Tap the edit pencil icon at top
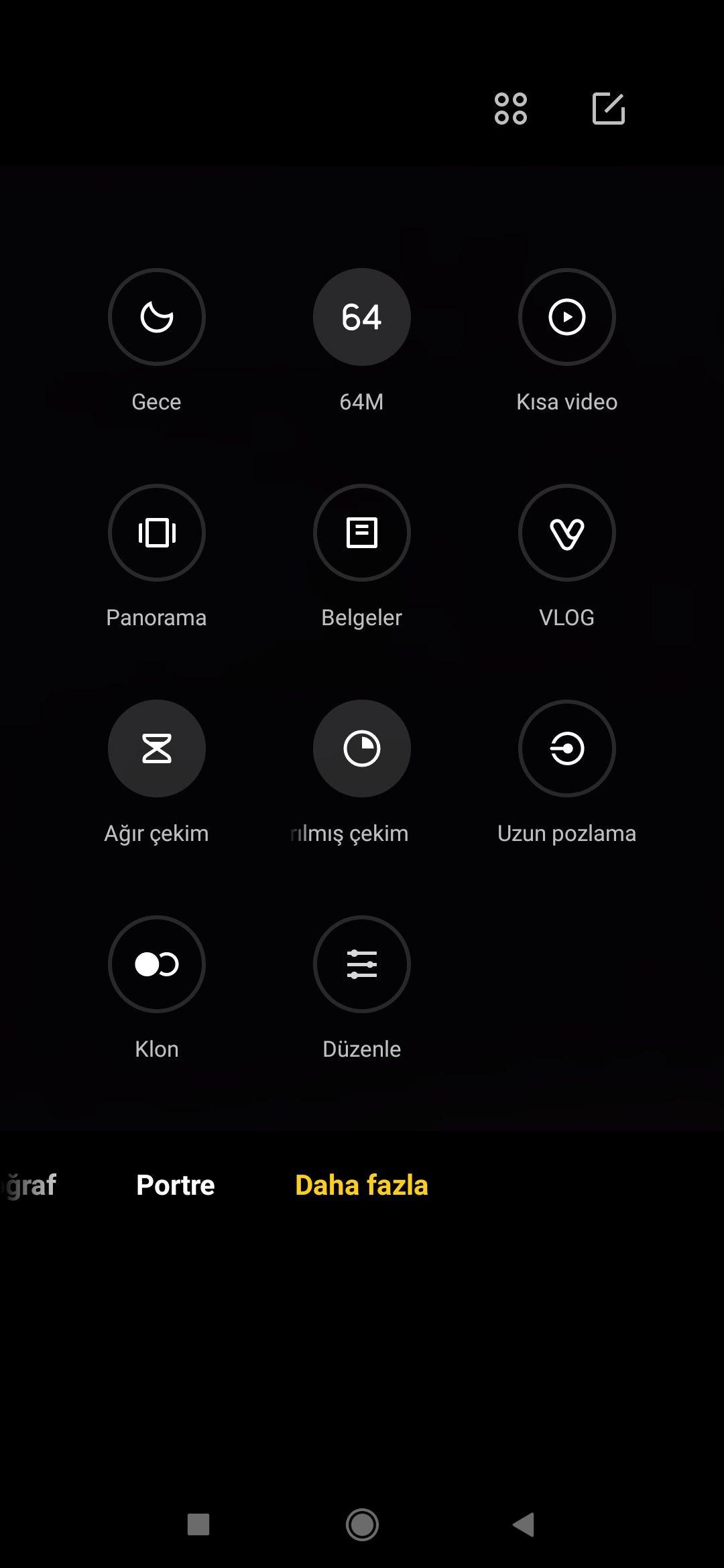 609,109
